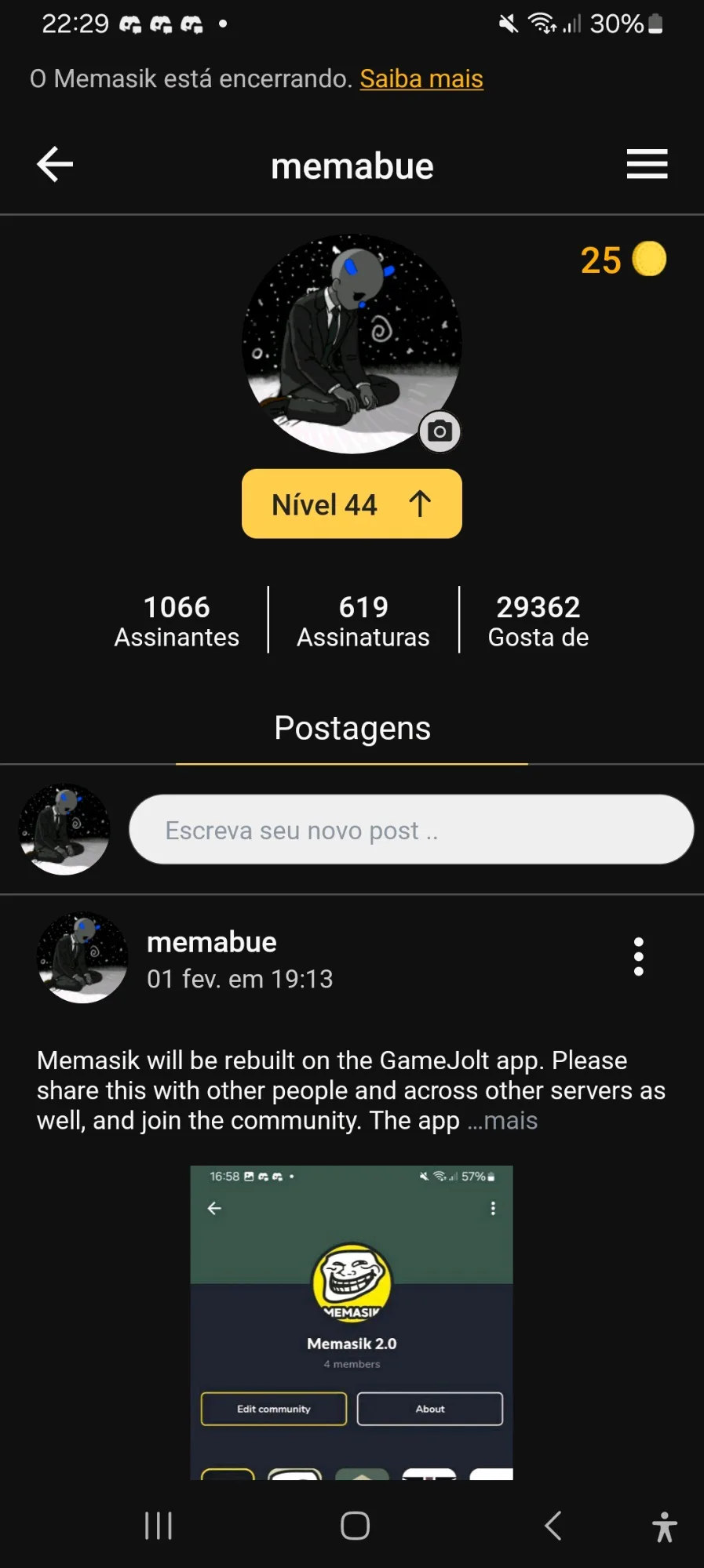The width and height of the screenshot is (704, 1568).
Task: Change profile photo via camera icon
Action: [x=440, y=431]
